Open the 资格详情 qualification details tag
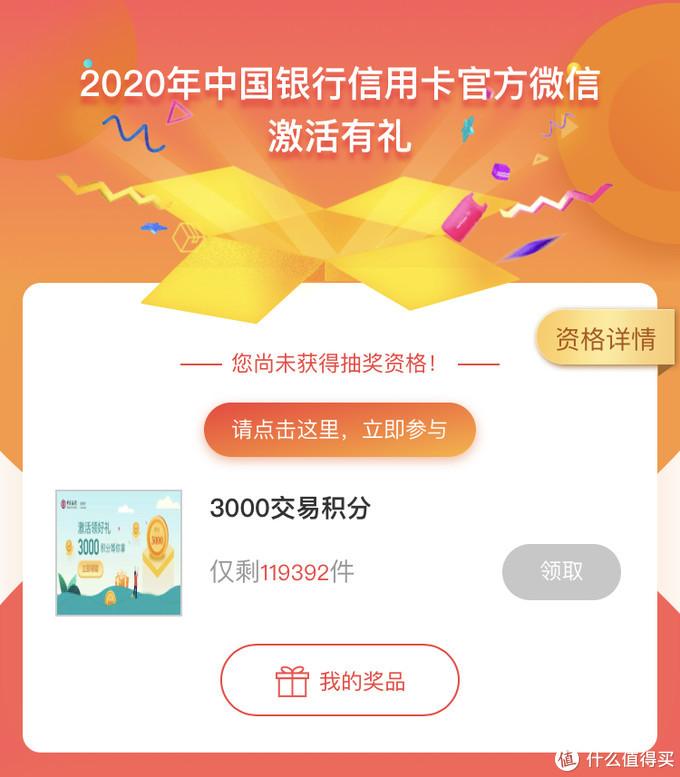 click(x=606, y=340)
